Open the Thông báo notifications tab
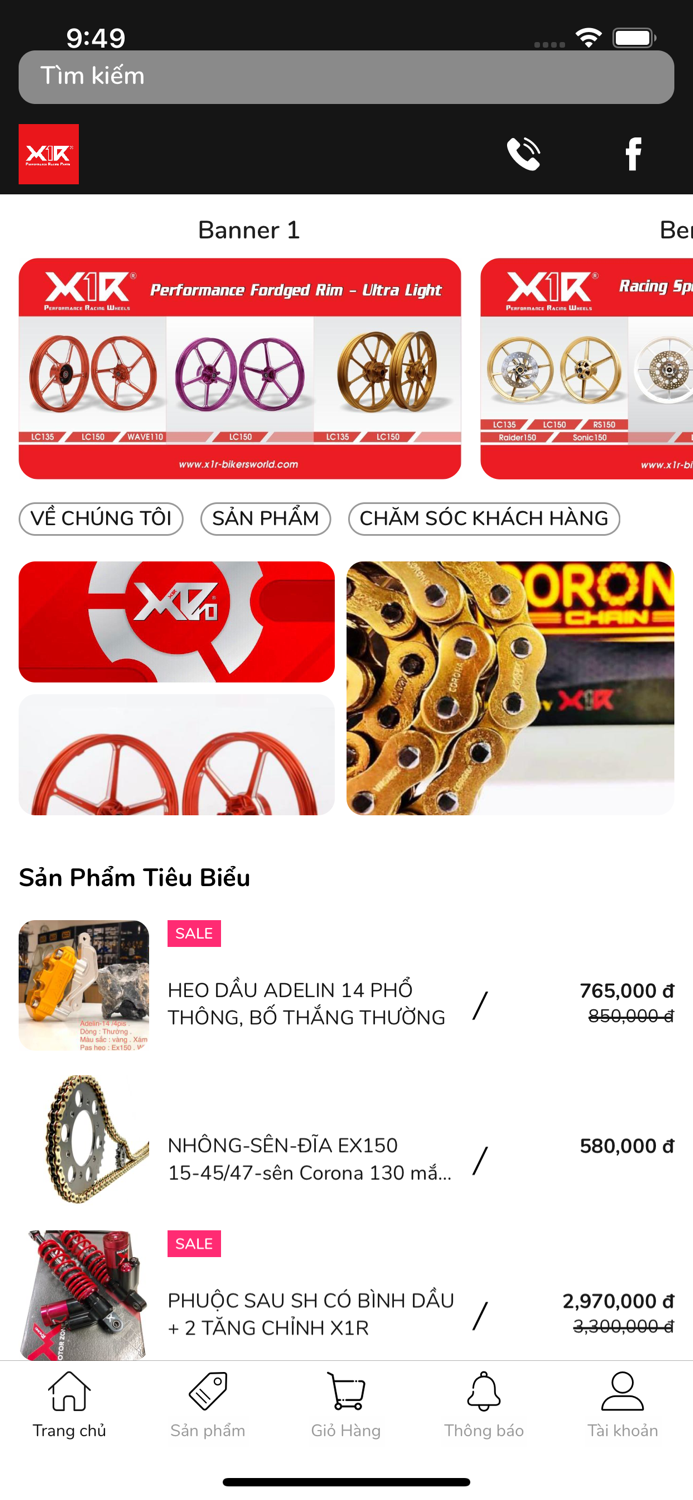 484,1404
